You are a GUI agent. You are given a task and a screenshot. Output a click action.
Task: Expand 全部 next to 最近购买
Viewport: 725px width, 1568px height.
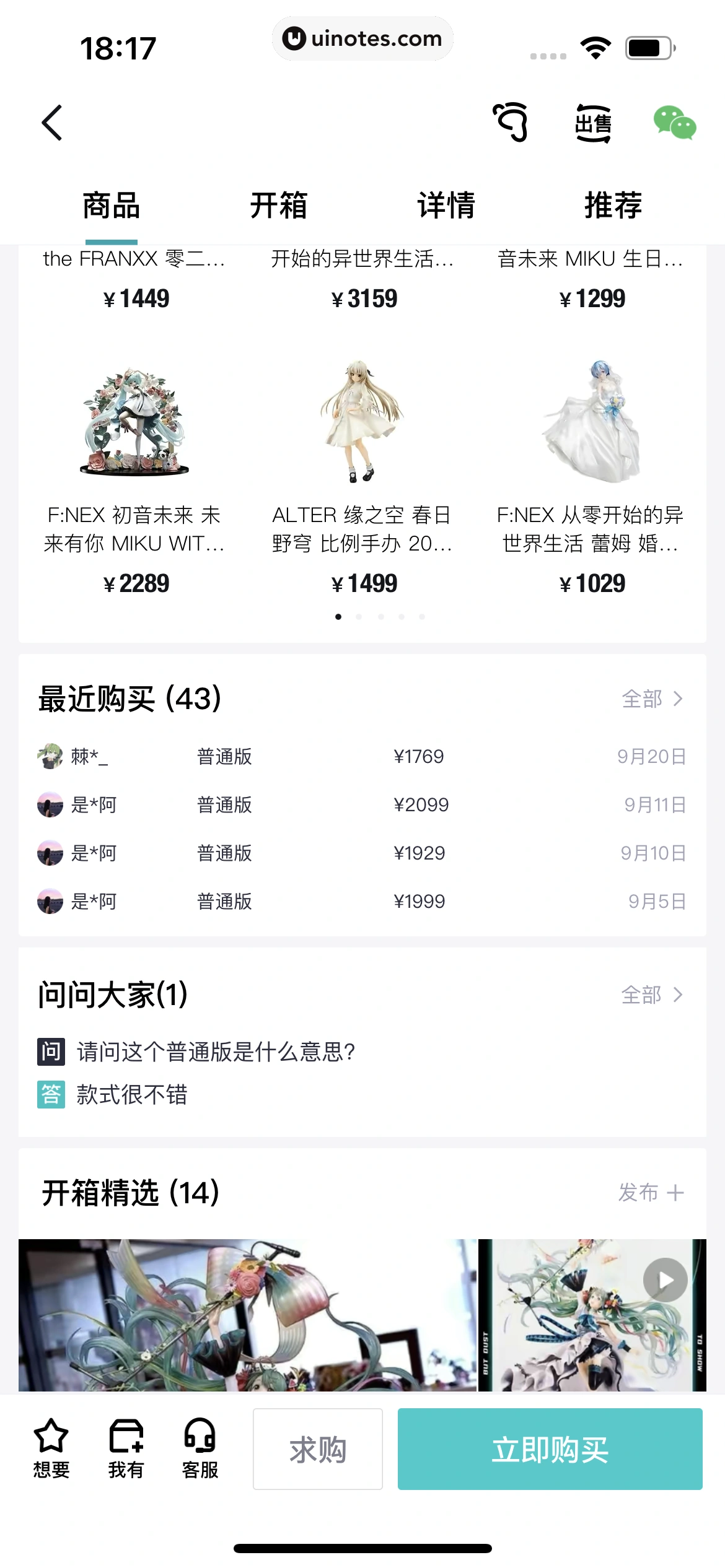(x=651, y=699)
